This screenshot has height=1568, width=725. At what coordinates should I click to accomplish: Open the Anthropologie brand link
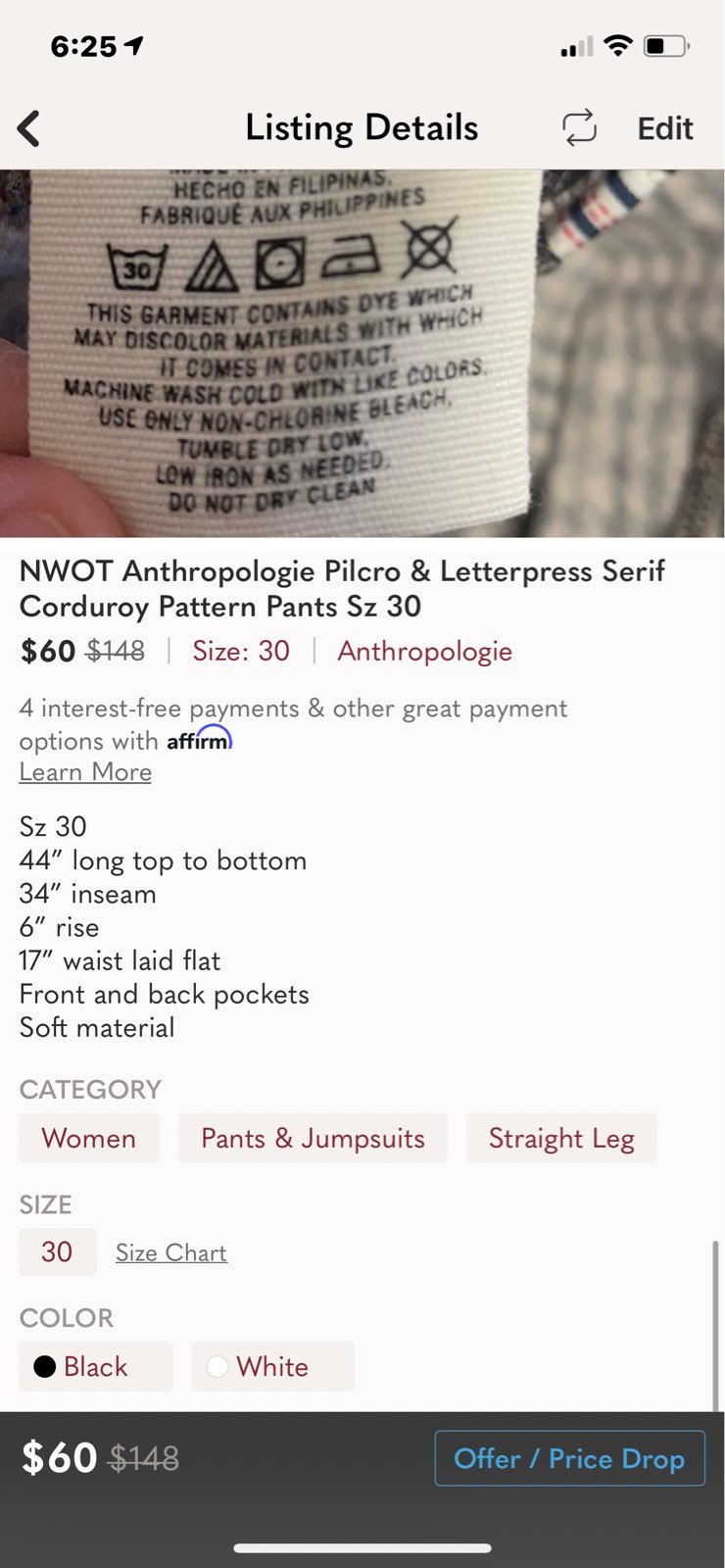point(424,652)
